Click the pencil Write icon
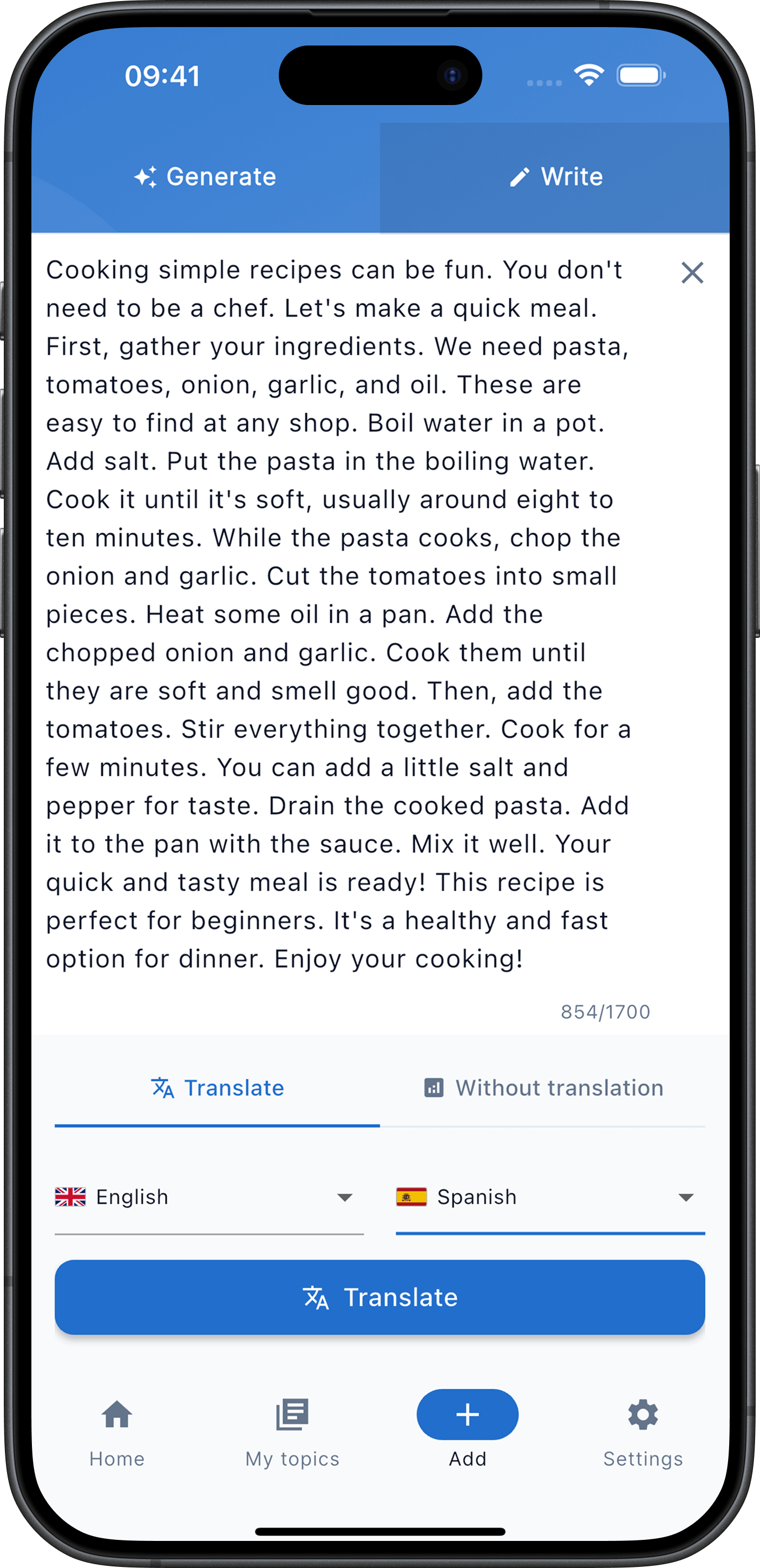The height and width of the screenshot is (1568, 760). coord(519,177)
